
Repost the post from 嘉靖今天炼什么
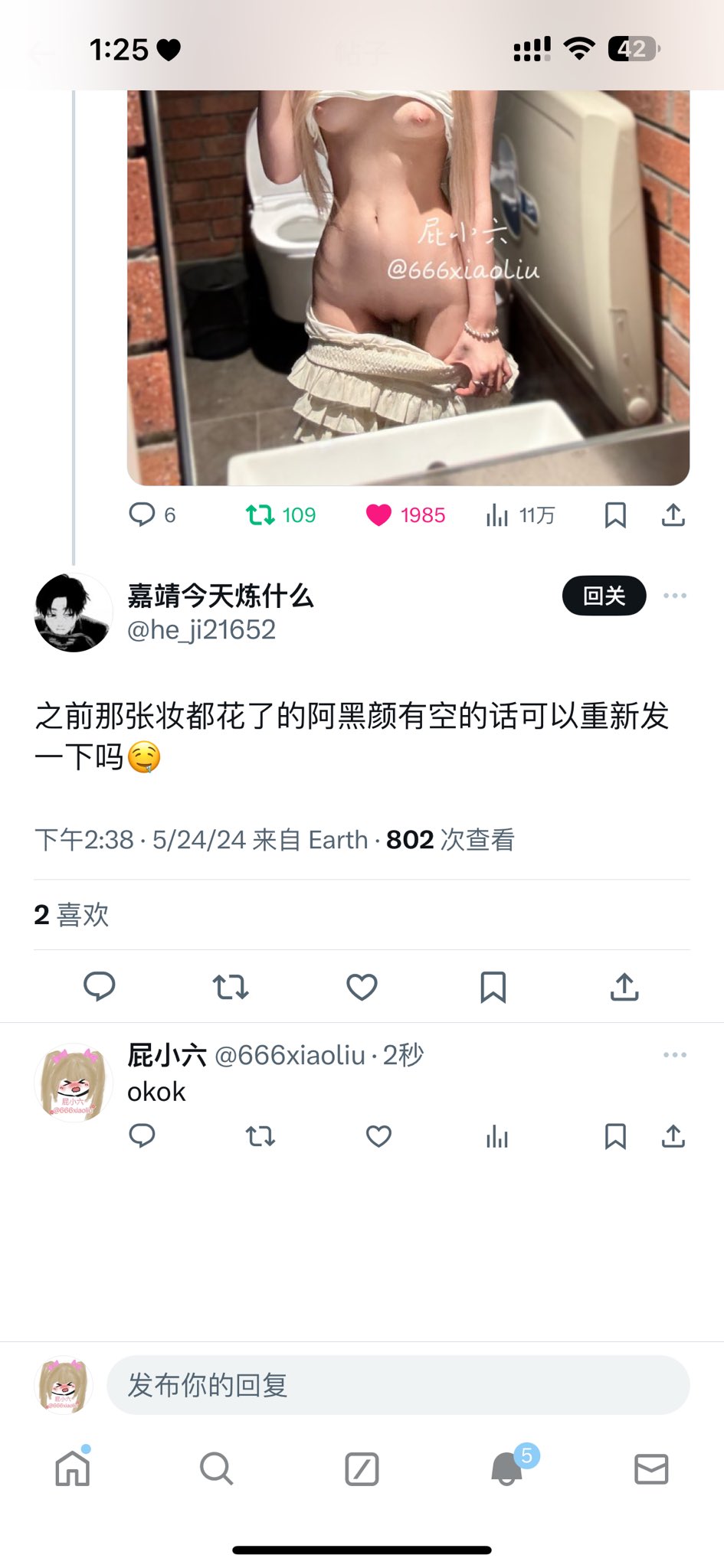(x=231, y=987)
